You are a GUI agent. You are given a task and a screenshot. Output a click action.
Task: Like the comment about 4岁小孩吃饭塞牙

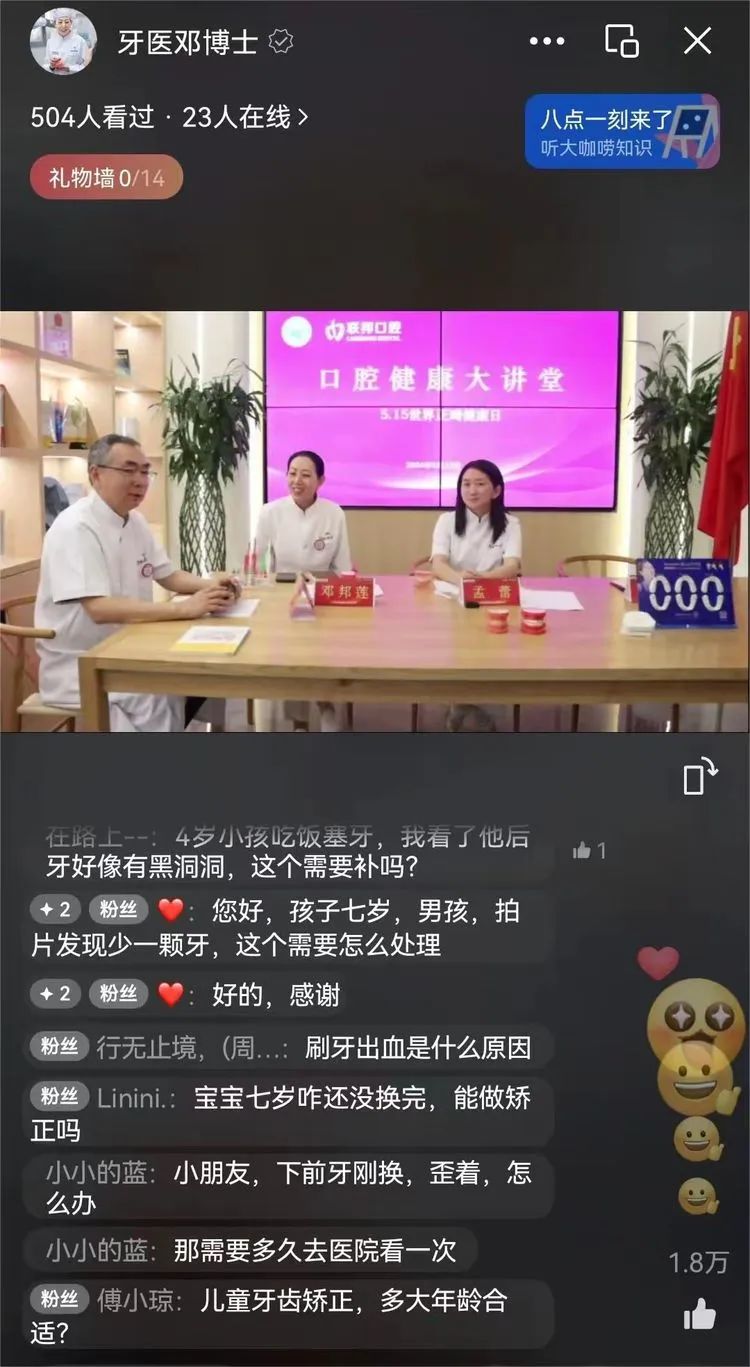click(x=589, y=850)
